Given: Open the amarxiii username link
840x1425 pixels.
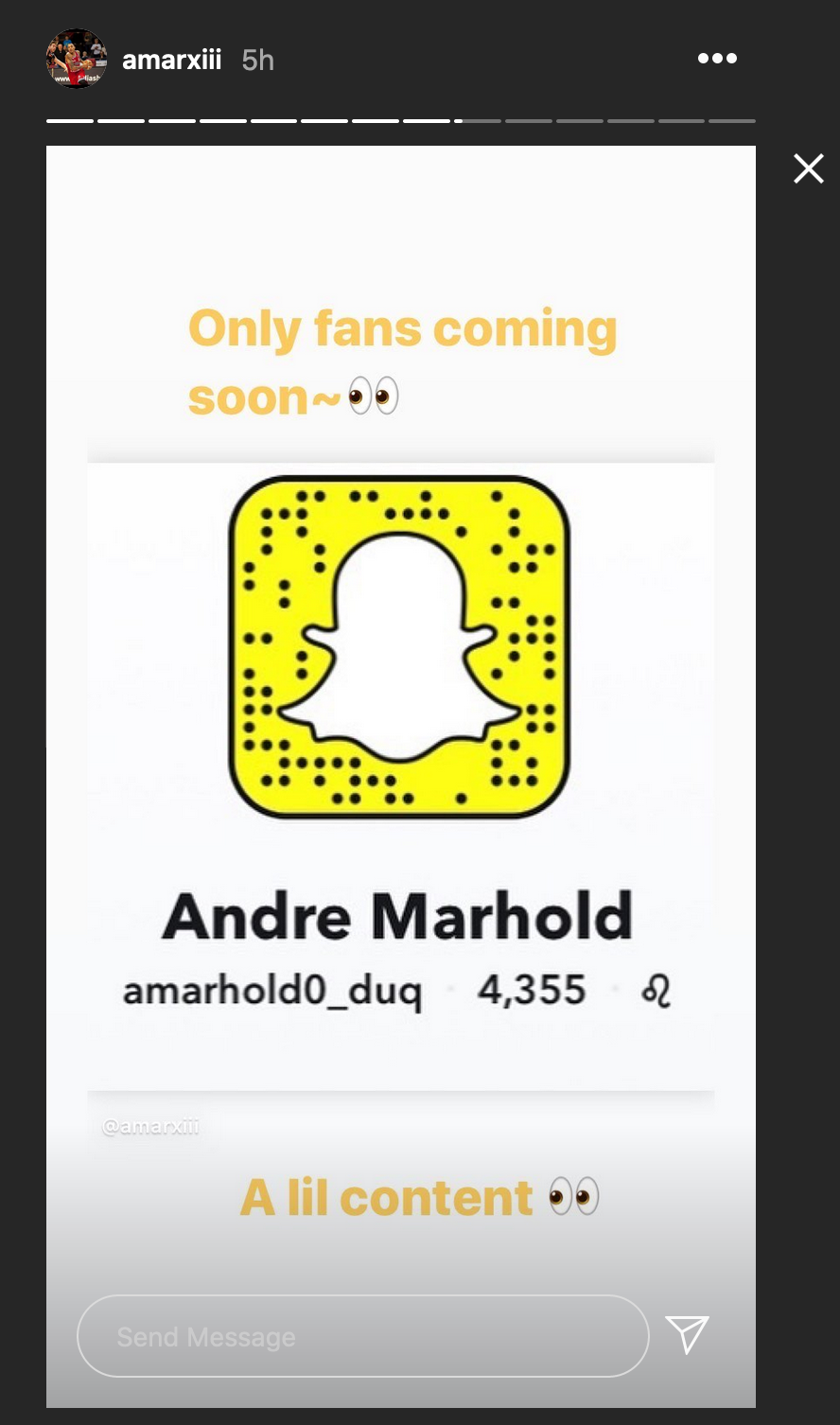Looking at the screenshot, I should (x=171, y=60).
